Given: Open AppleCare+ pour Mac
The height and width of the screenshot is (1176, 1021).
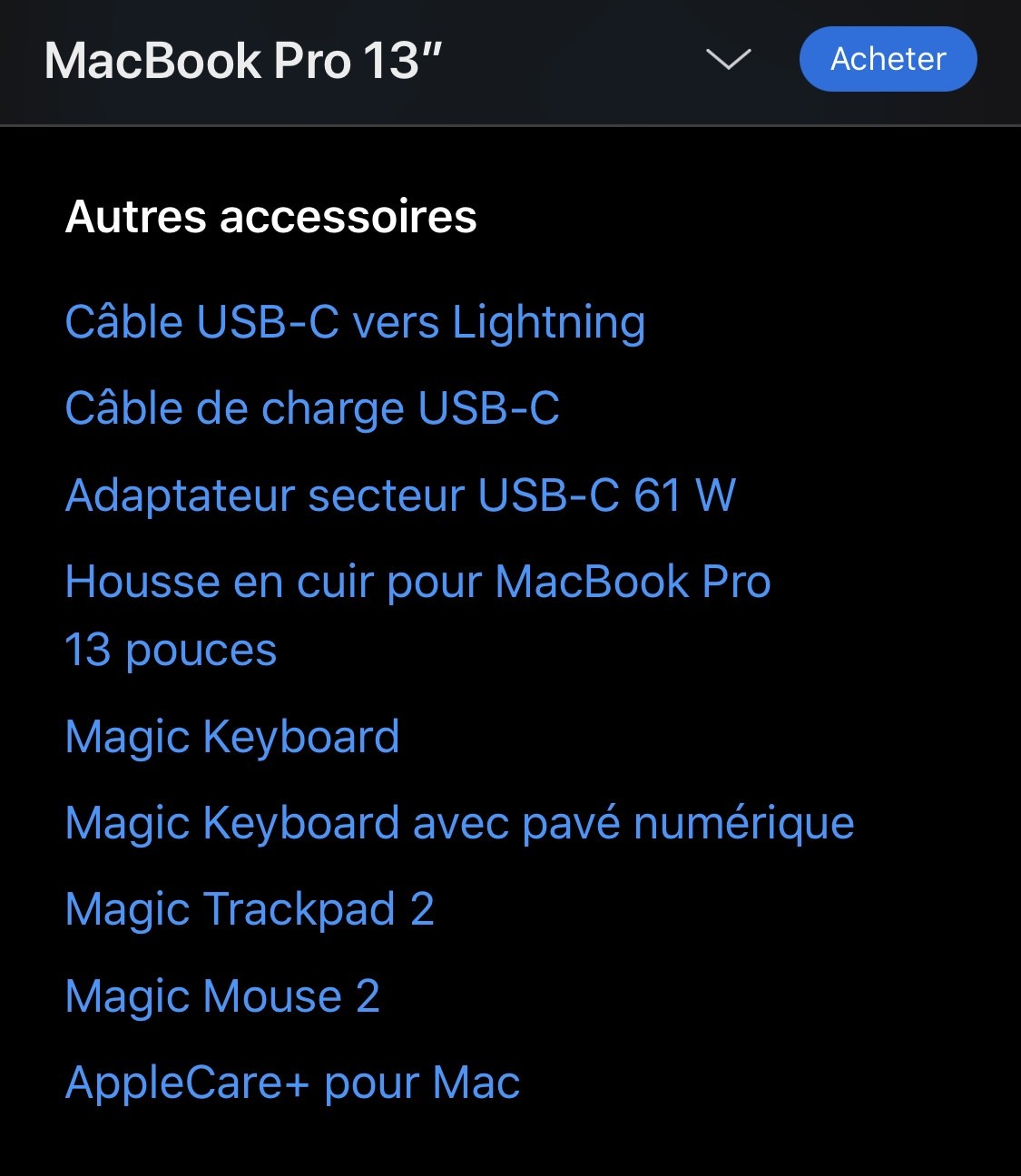Looking at the screenshot, I should [292, 1082].
